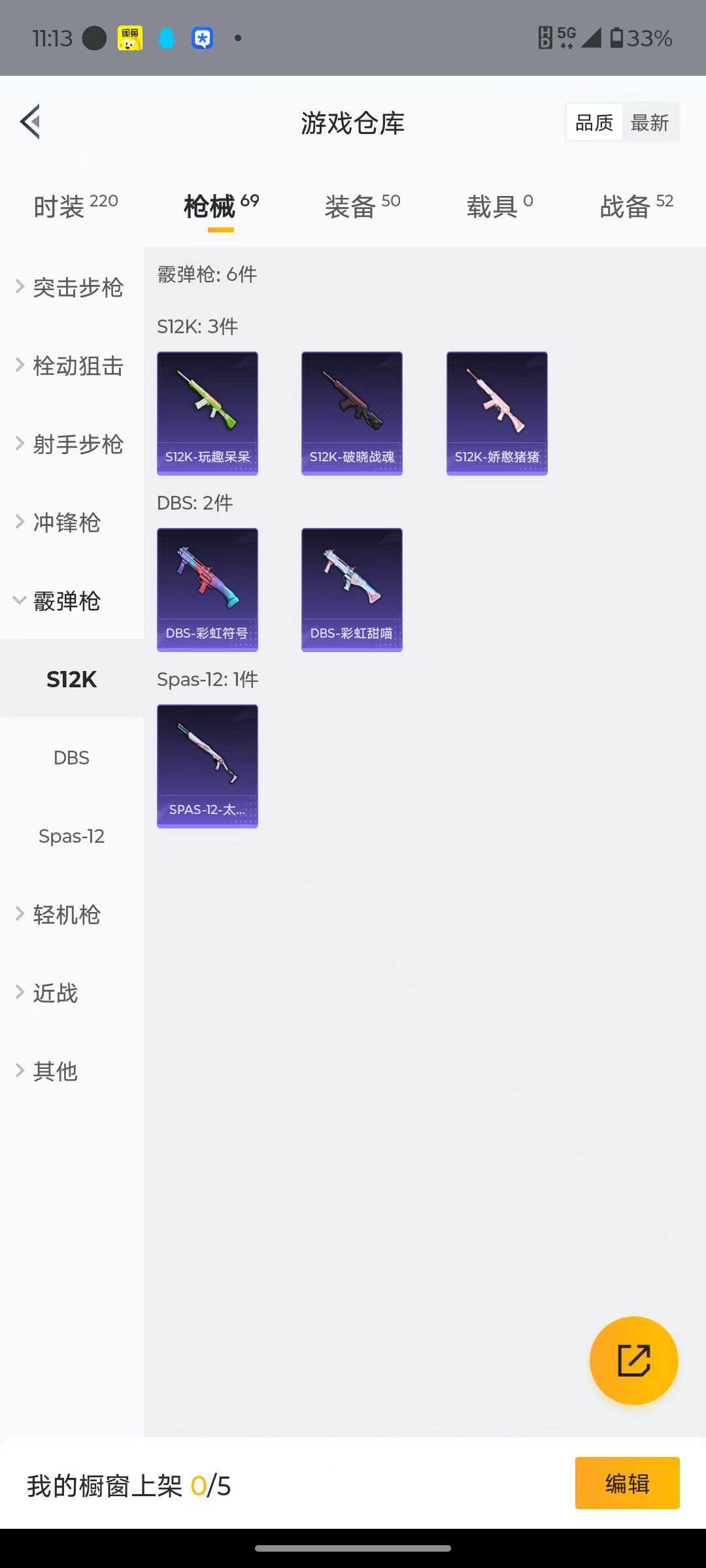Select the S12K-破晓战魂 weapon skin

pos(352,412)
